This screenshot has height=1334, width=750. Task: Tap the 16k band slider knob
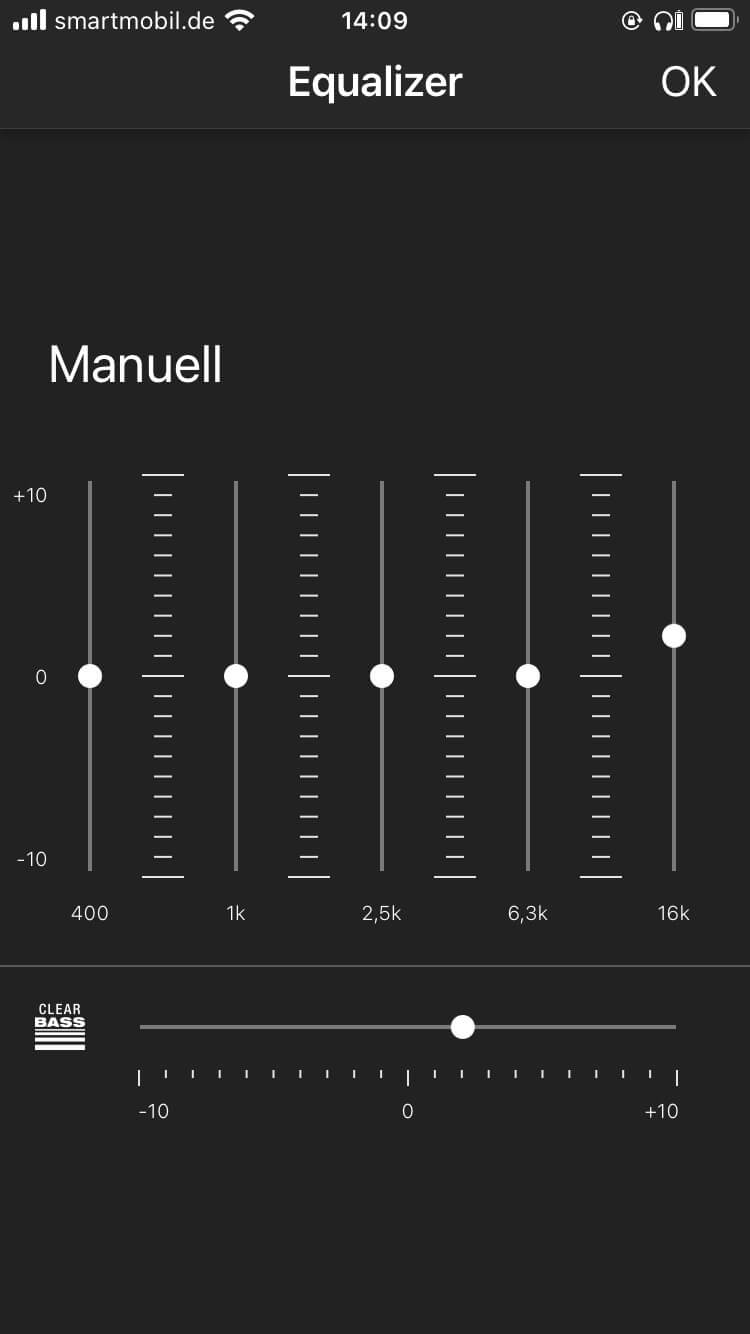(674, 635)
